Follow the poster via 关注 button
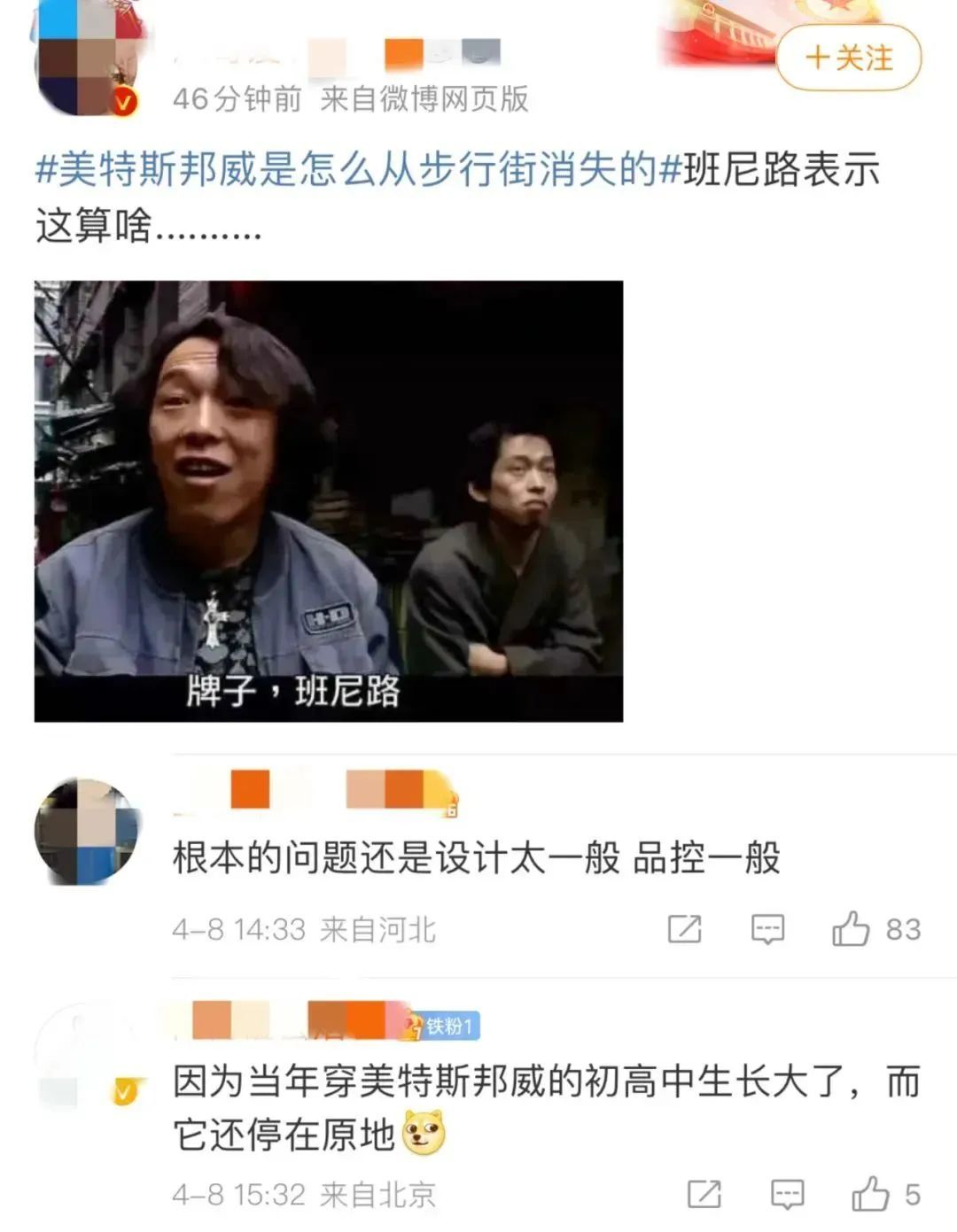The width and height of the screenshot is (957, 1232). click(848, 58)
